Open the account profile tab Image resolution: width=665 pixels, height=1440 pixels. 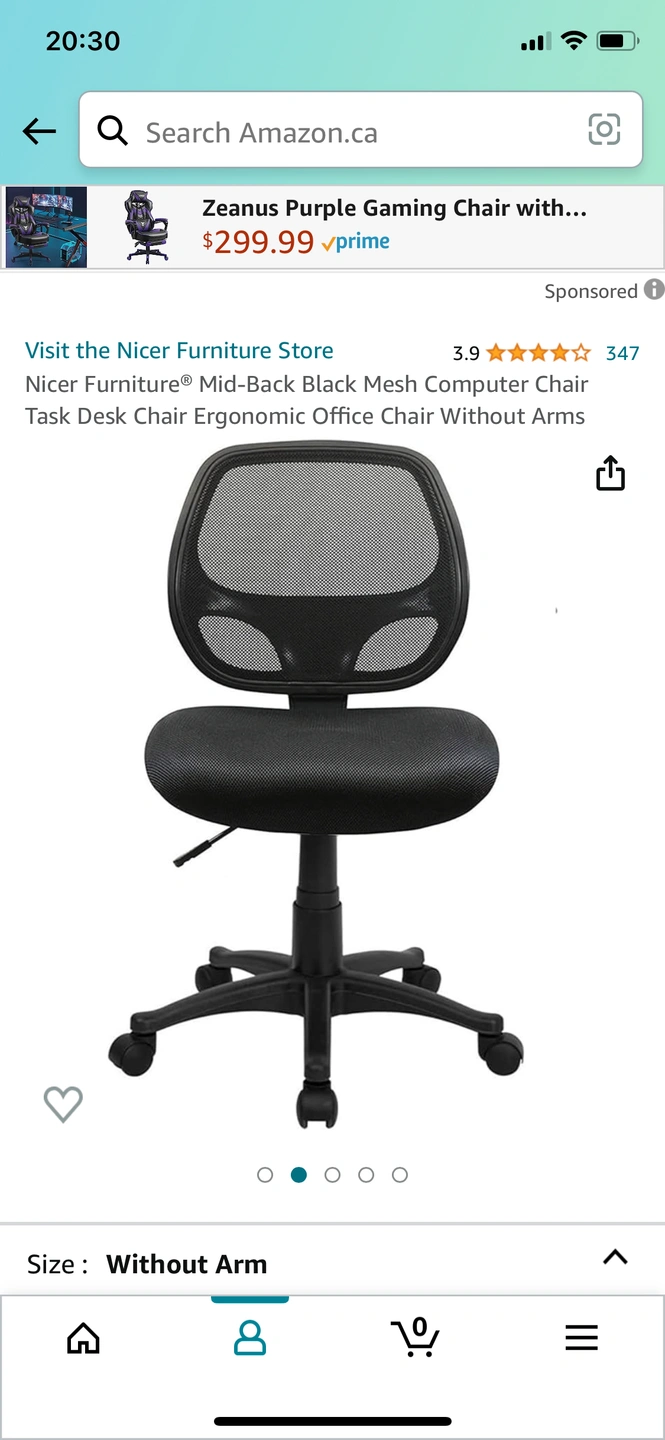(x=249, y=1338)
